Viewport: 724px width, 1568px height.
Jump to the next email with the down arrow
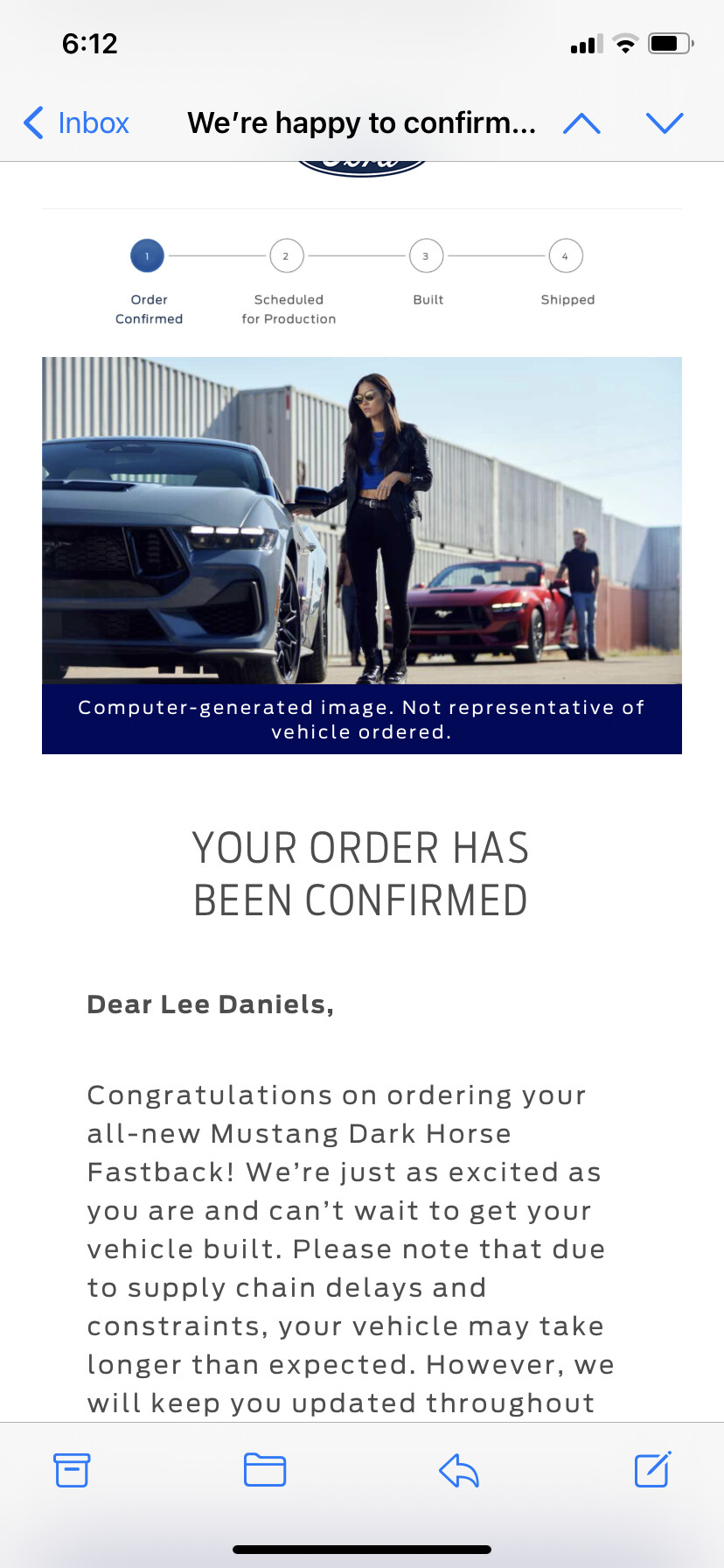(x=665, y=123)
